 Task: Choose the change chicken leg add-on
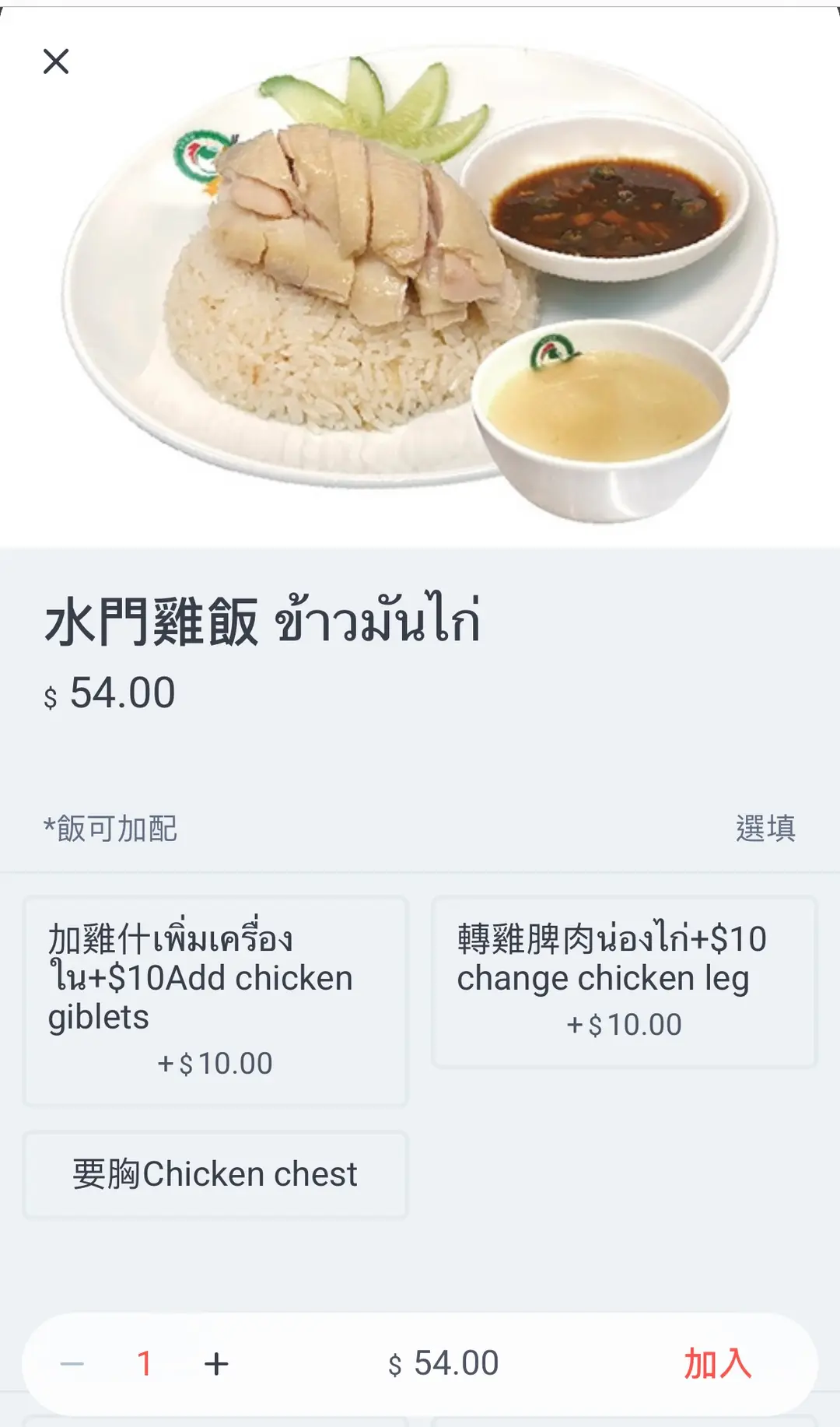[624, 981]
